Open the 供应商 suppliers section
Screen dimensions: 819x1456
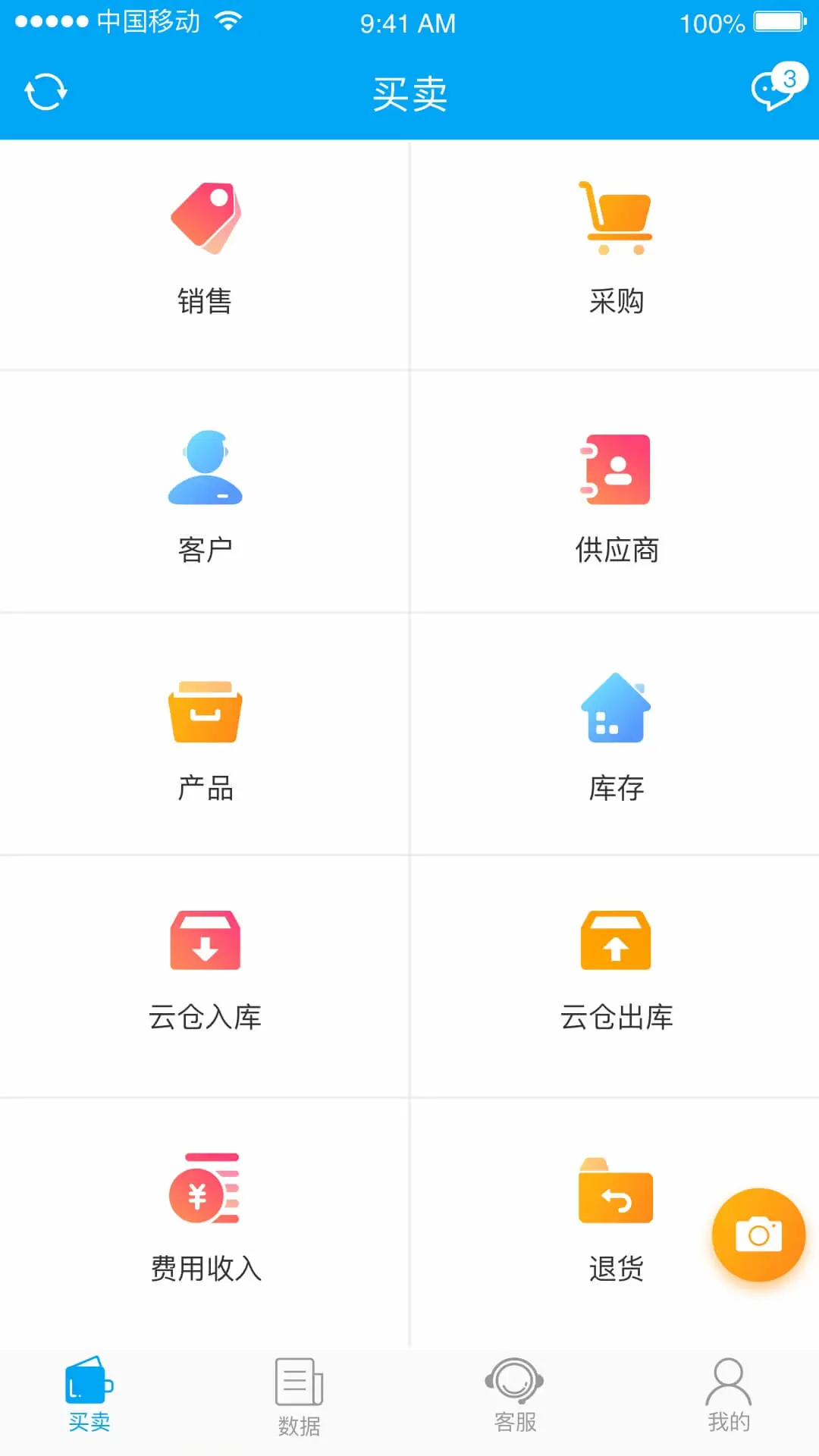(615, 491)
